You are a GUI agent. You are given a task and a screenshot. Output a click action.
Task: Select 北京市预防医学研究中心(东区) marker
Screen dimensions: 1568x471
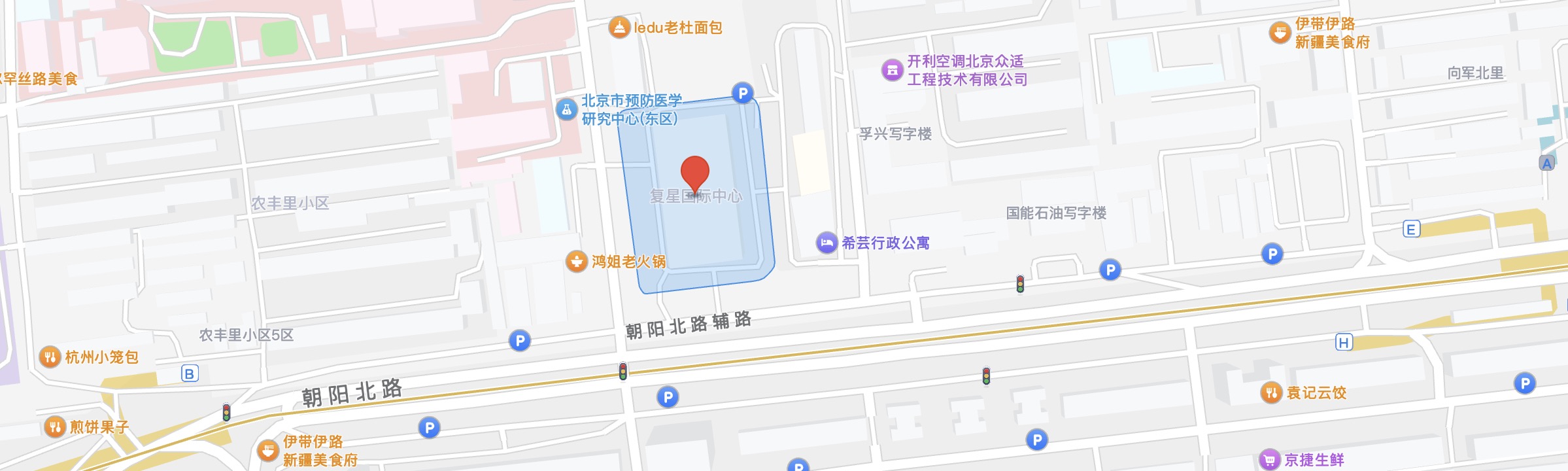click(566, 109)
